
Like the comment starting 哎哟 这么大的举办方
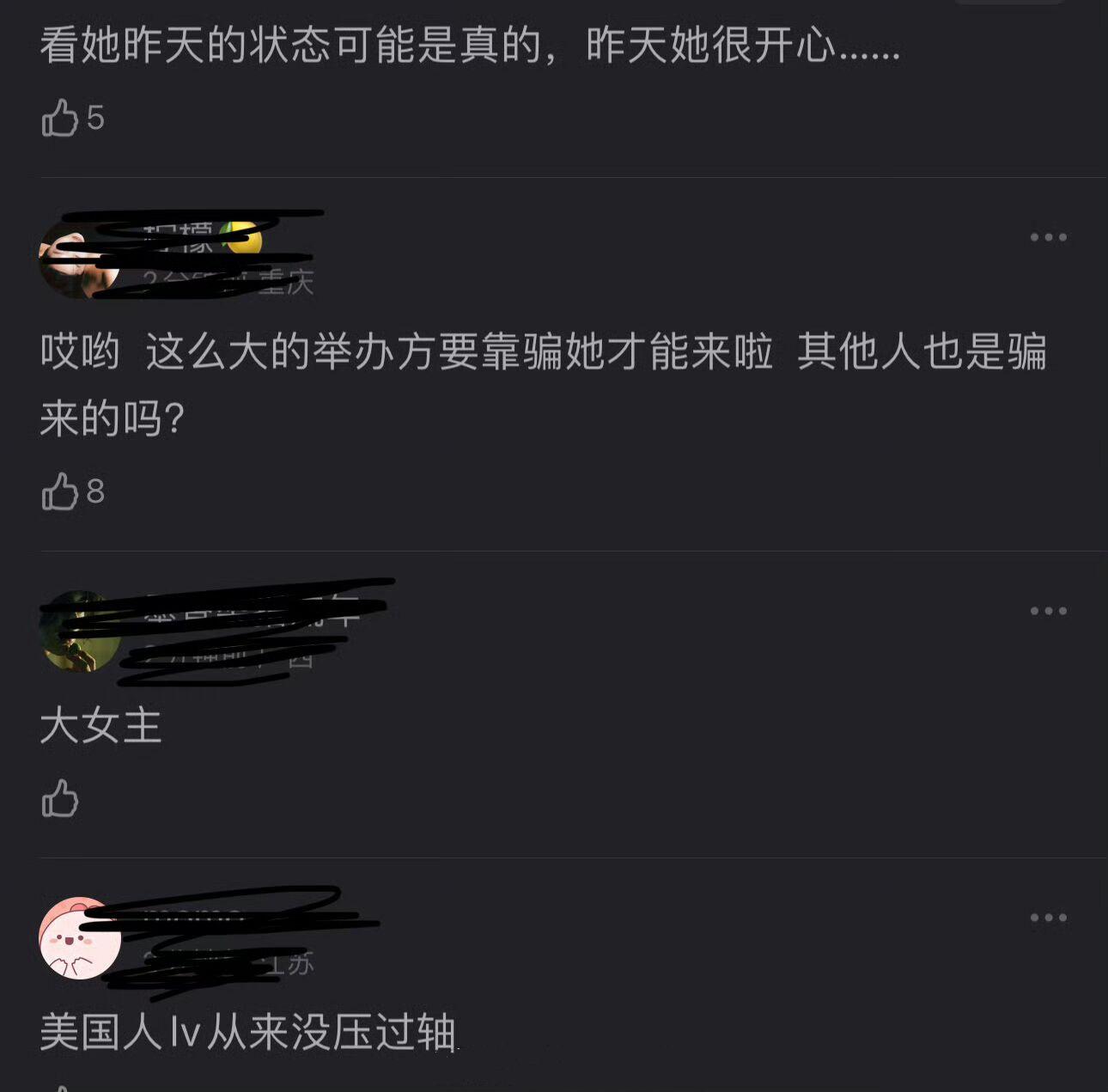(60, 491)
